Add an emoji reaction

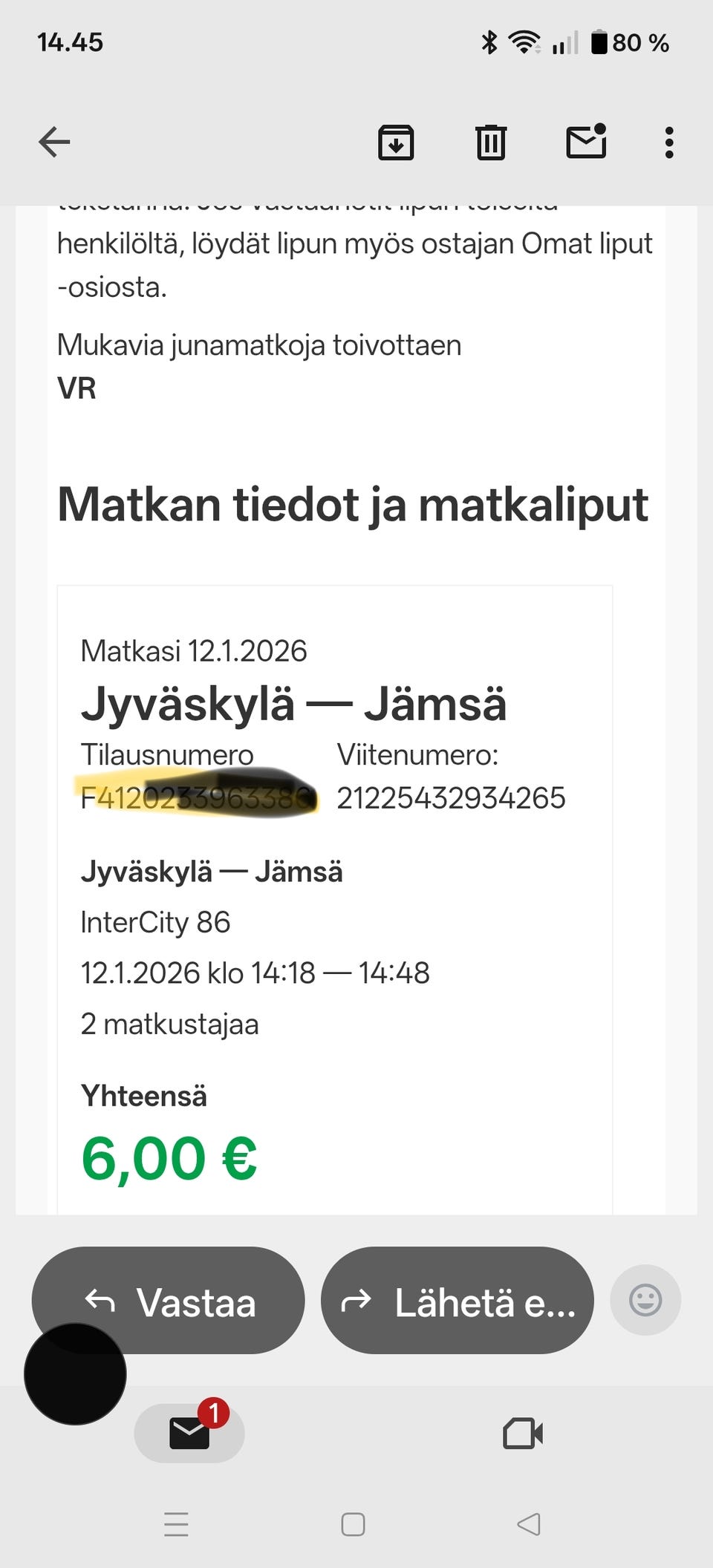645,1300
